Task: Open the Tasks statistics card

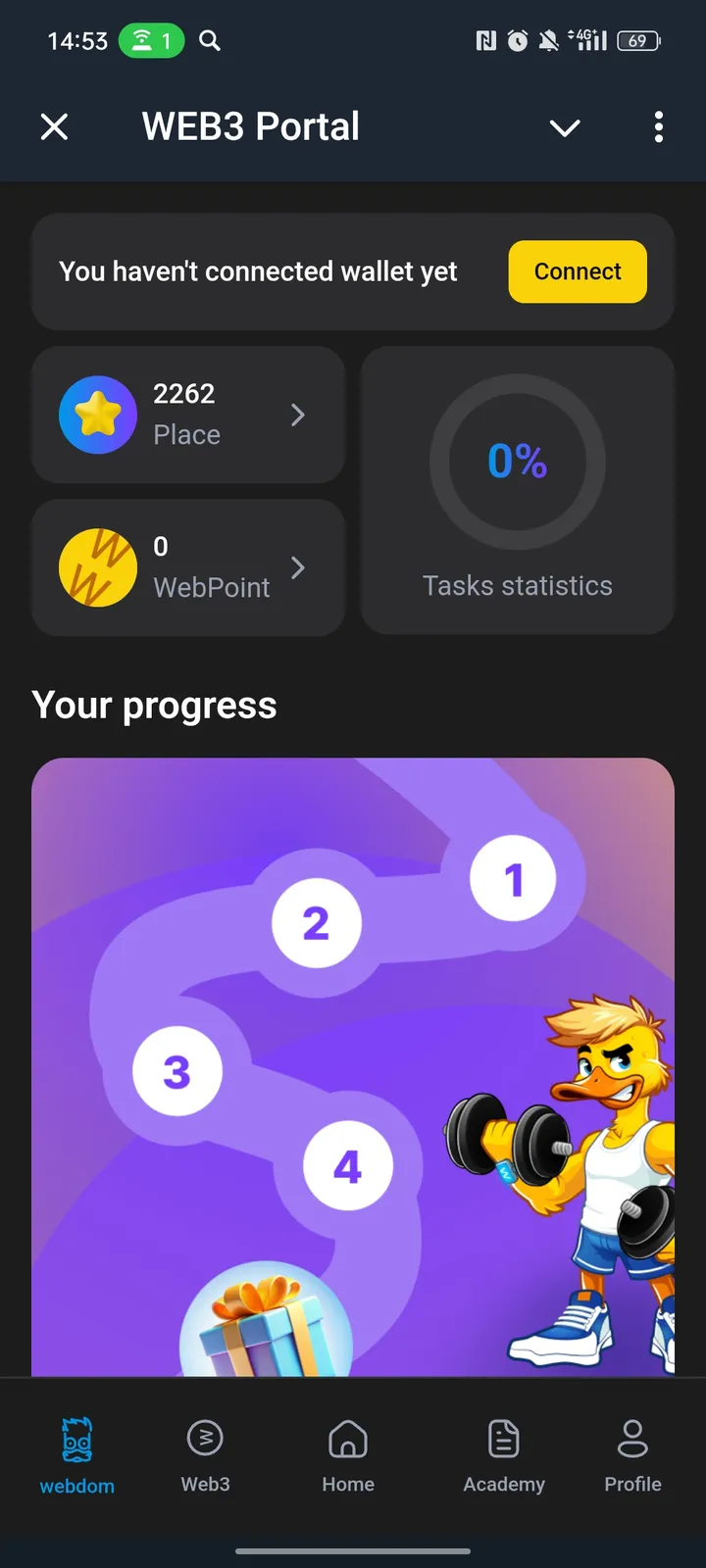Action: point(517,490)
